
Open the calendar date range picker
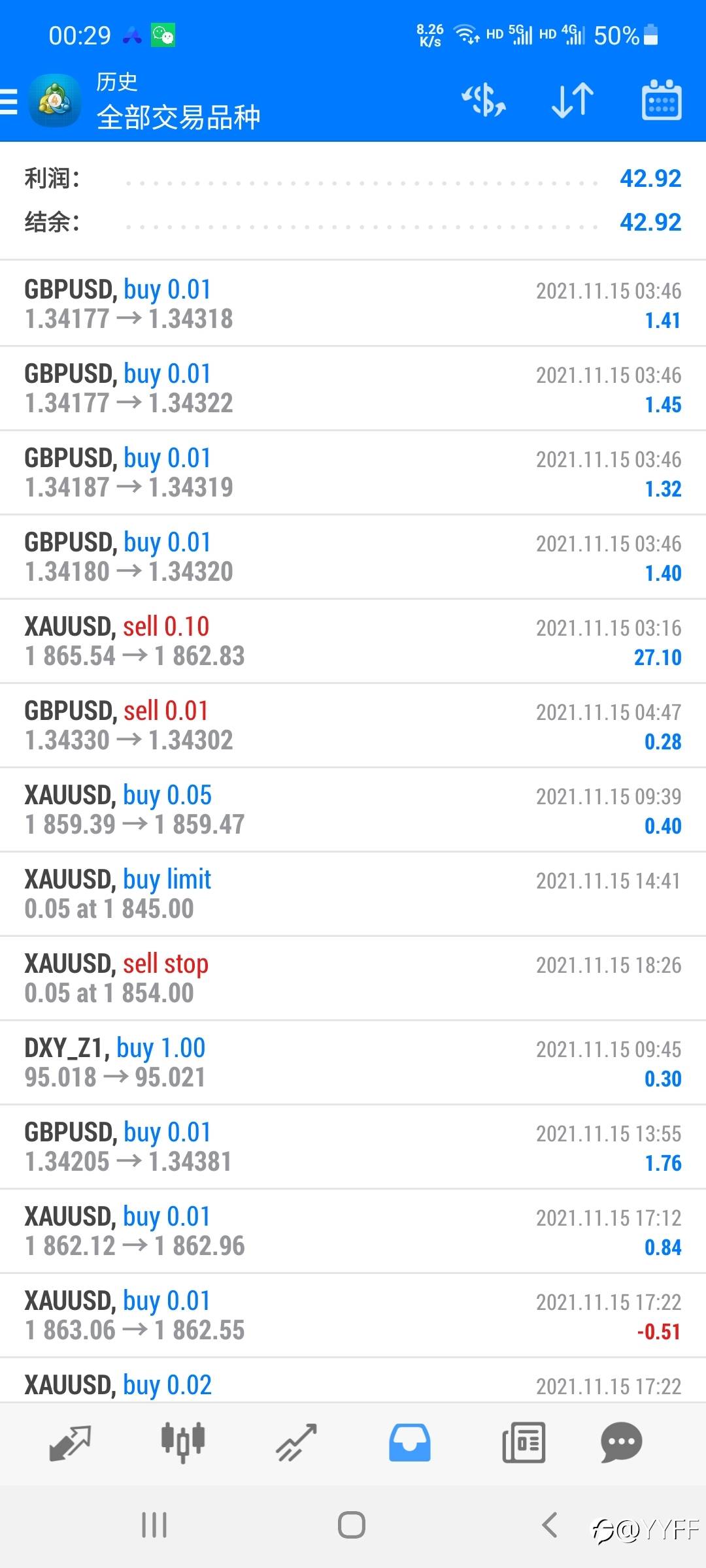662,101
